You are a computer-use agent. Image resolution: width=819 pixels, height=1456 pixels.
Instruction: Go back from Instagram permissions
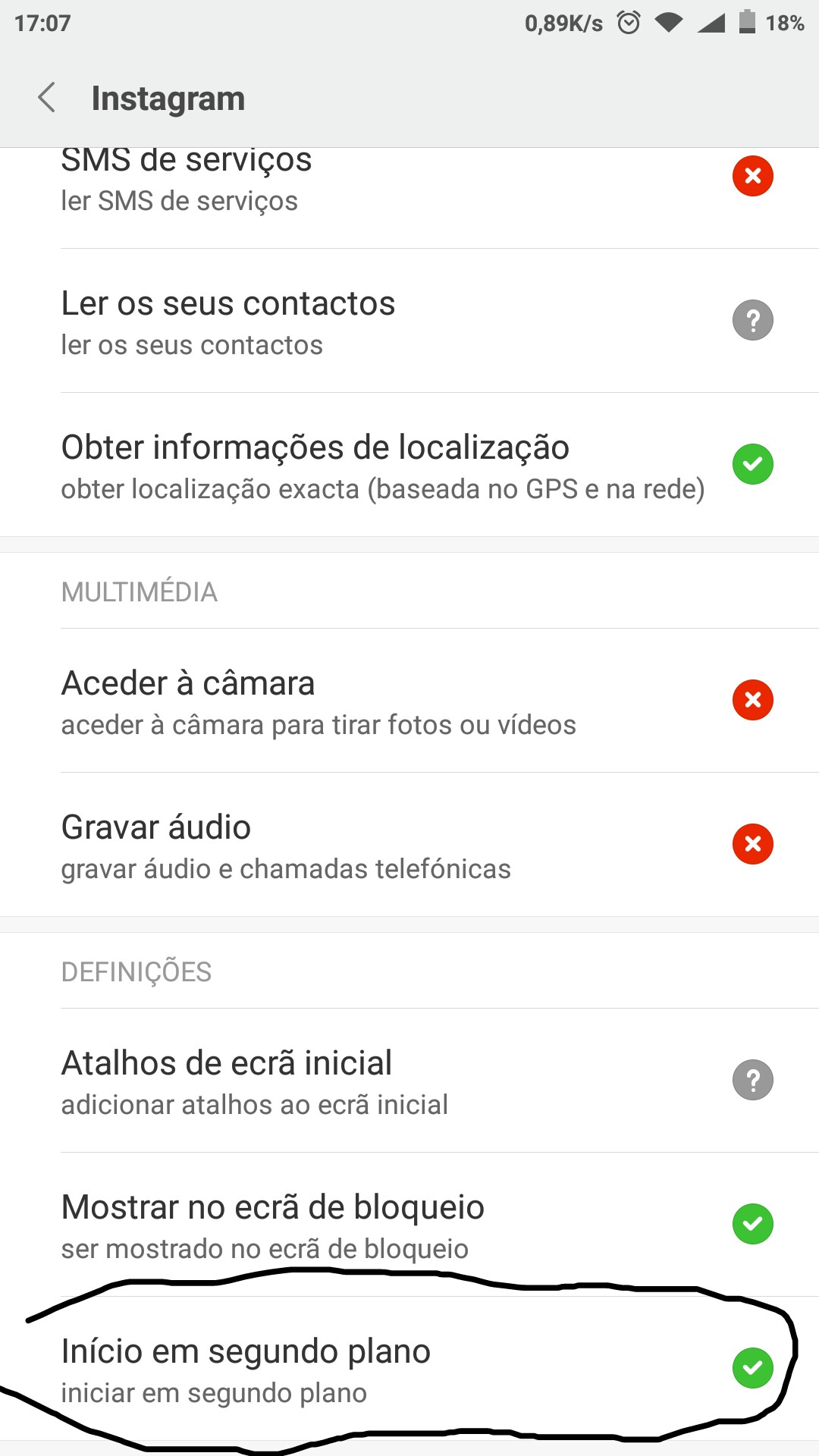[47, 98]
